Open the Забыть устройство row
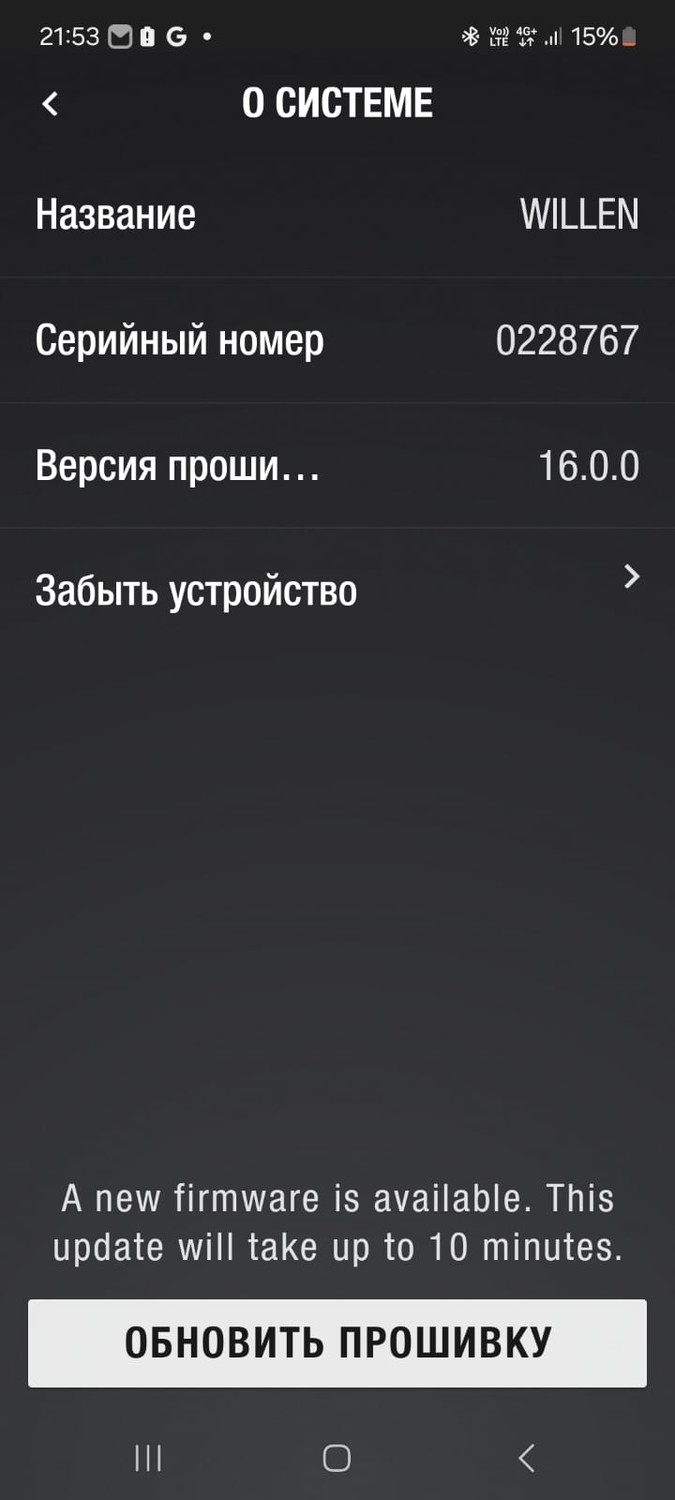675x1500 pixels. click(337, 591)
